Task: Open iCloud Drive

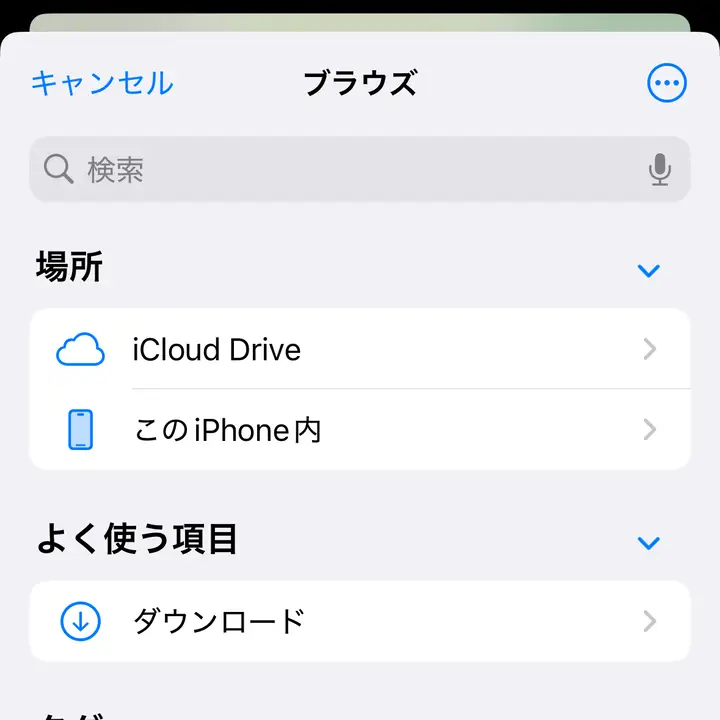Action: [360, 350]
